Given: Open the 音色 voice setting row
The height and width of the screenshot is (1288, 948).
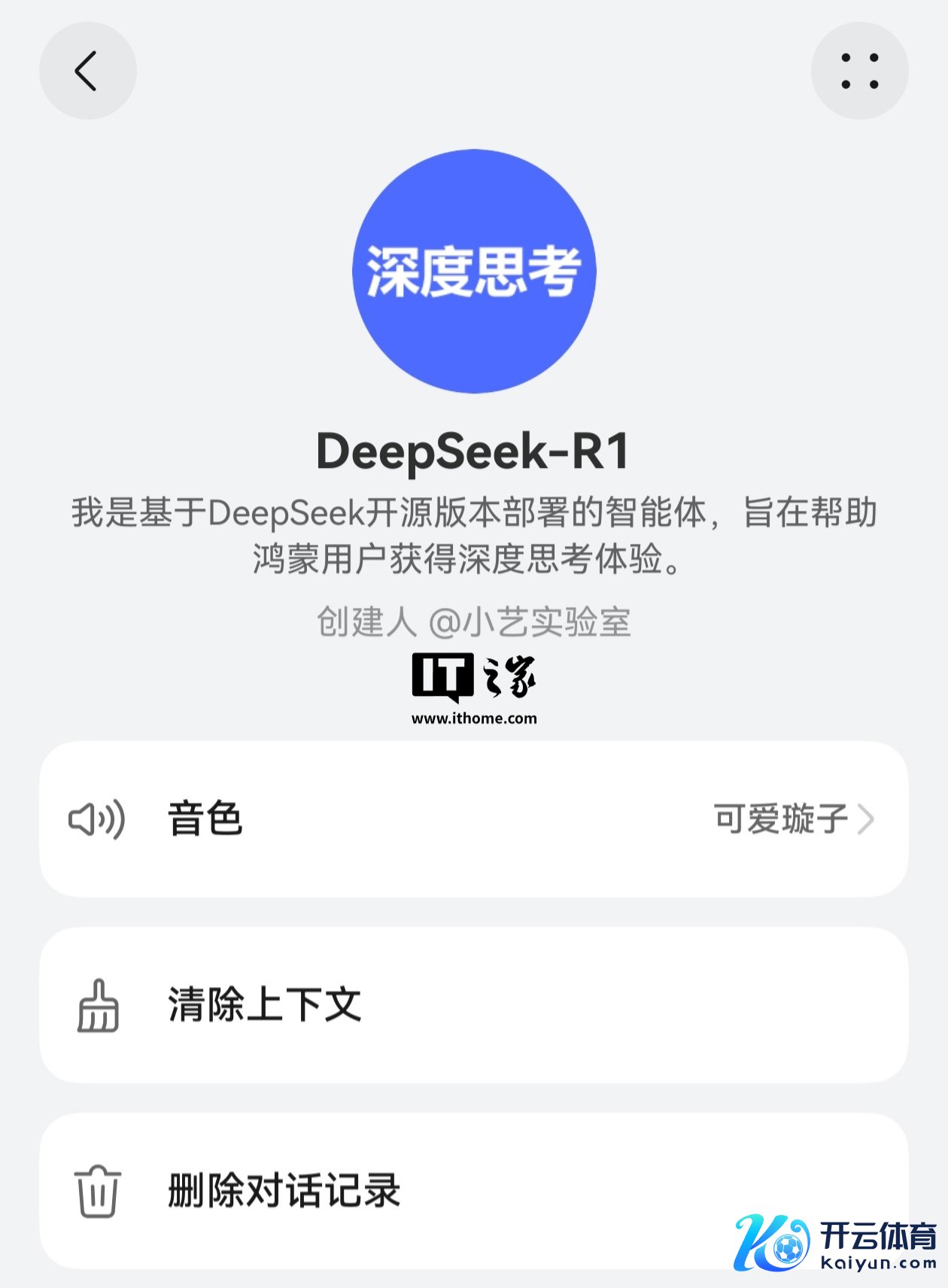Looking at the screenshot, I should (x=473, y=819).
